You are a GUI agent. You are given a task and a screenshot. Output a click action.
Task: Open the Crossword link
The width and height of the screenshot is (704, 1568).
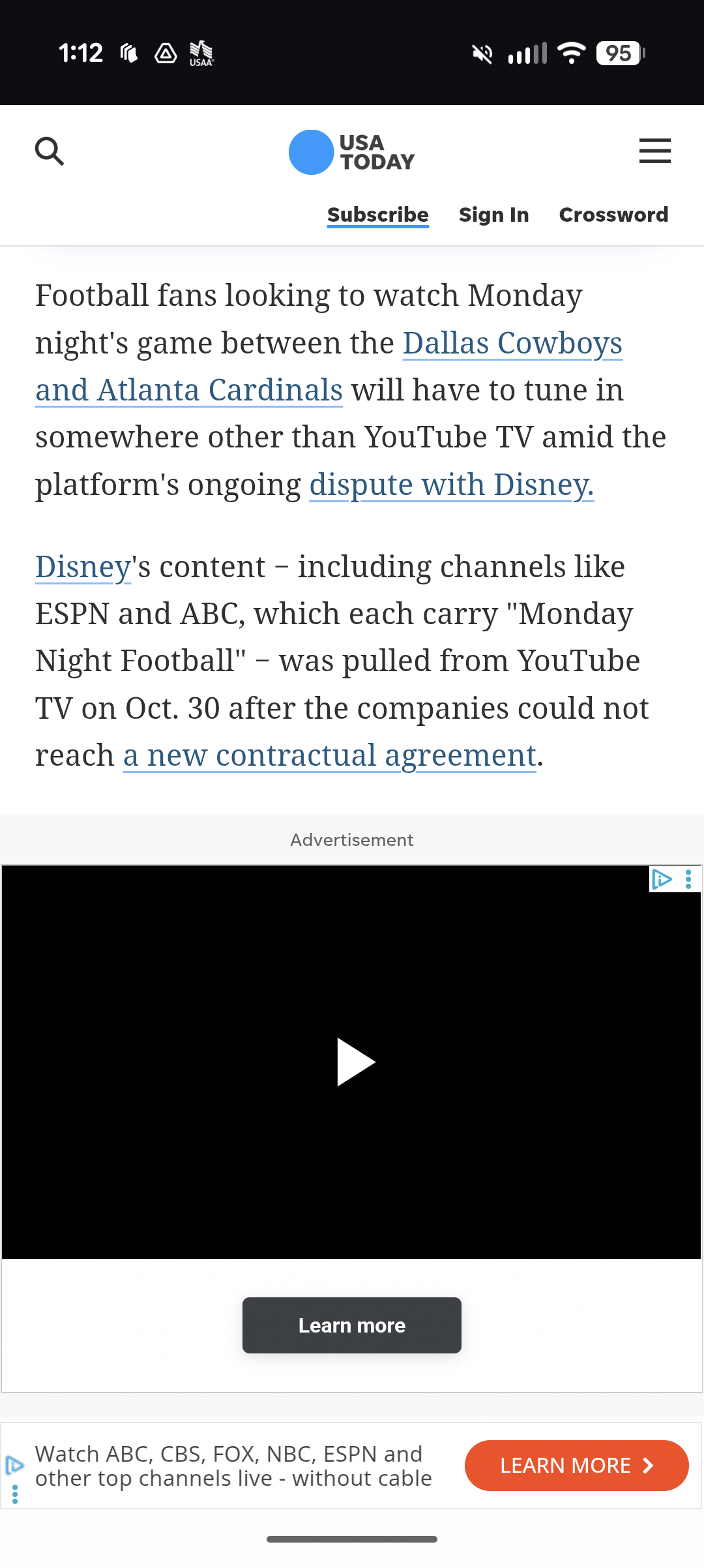tap(613, 215)
